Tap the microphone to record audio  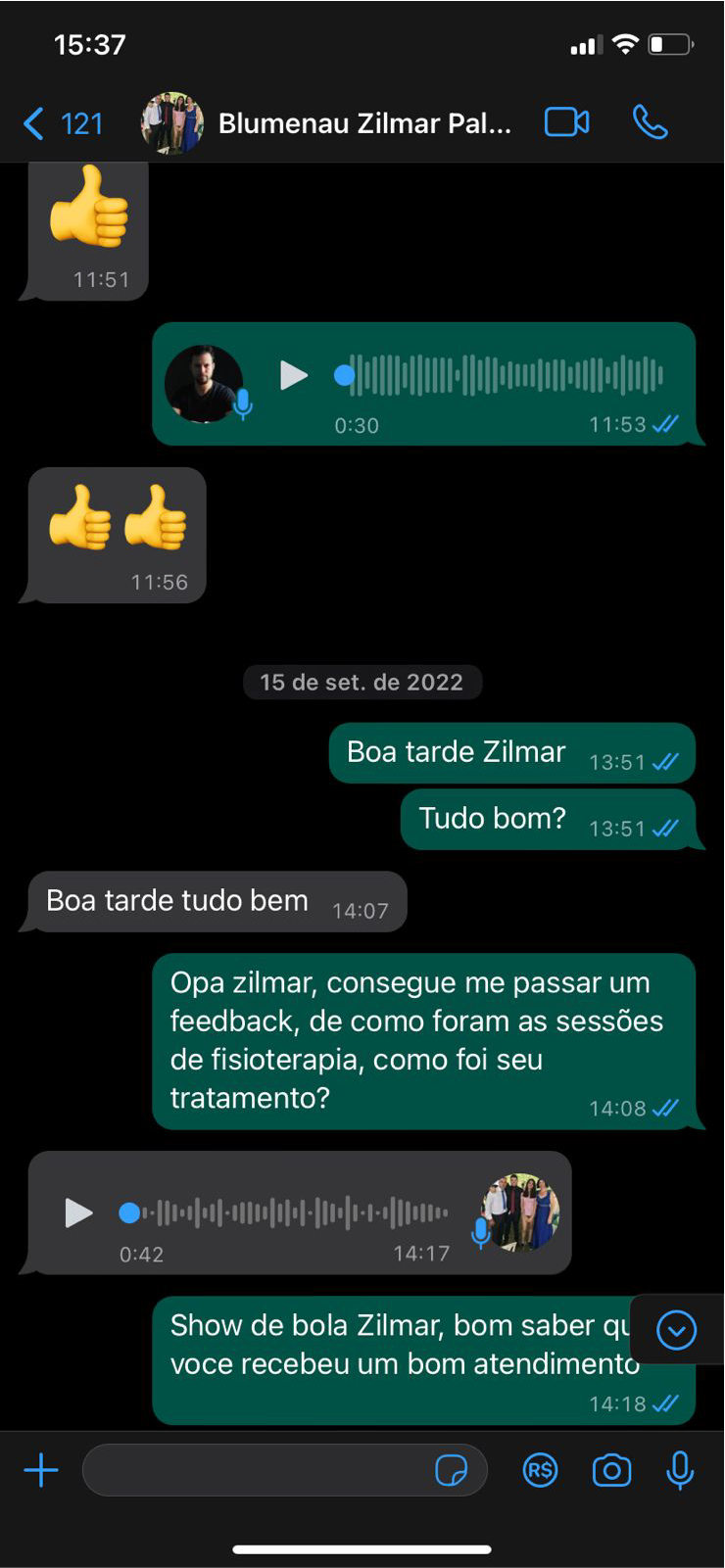[680, 1470]
